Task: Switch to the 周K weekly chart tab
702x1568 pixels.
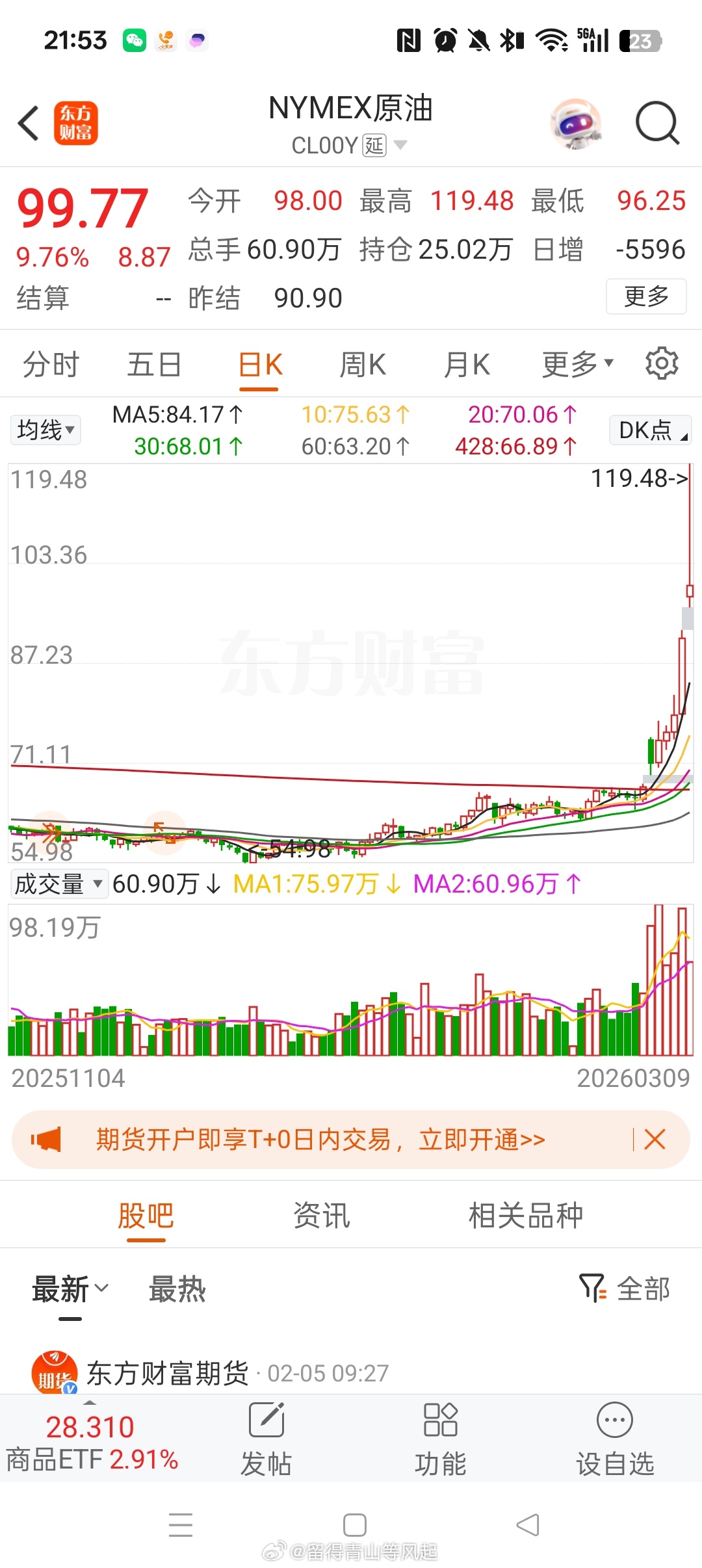Action: 361,363
